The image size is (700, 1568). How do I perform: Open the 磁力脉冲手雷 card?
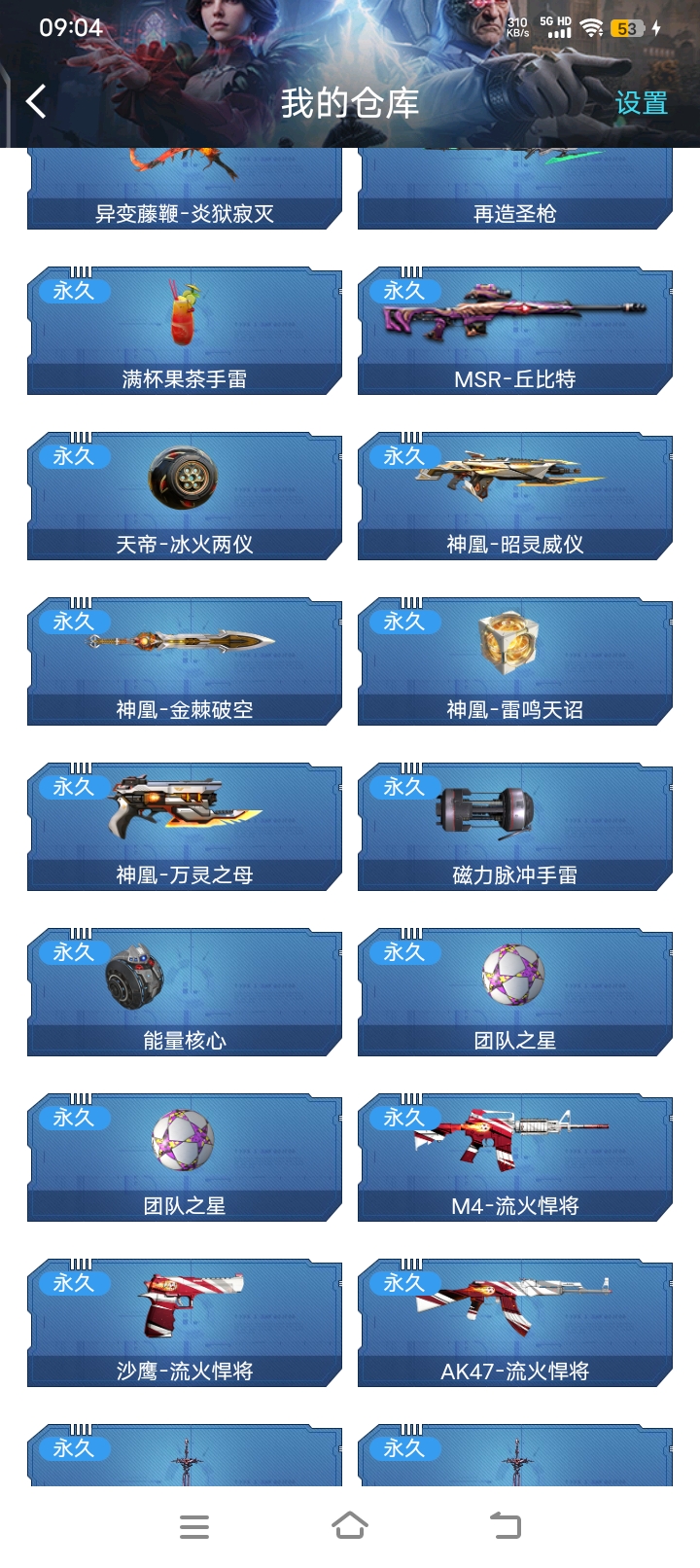tap(515, 827)
